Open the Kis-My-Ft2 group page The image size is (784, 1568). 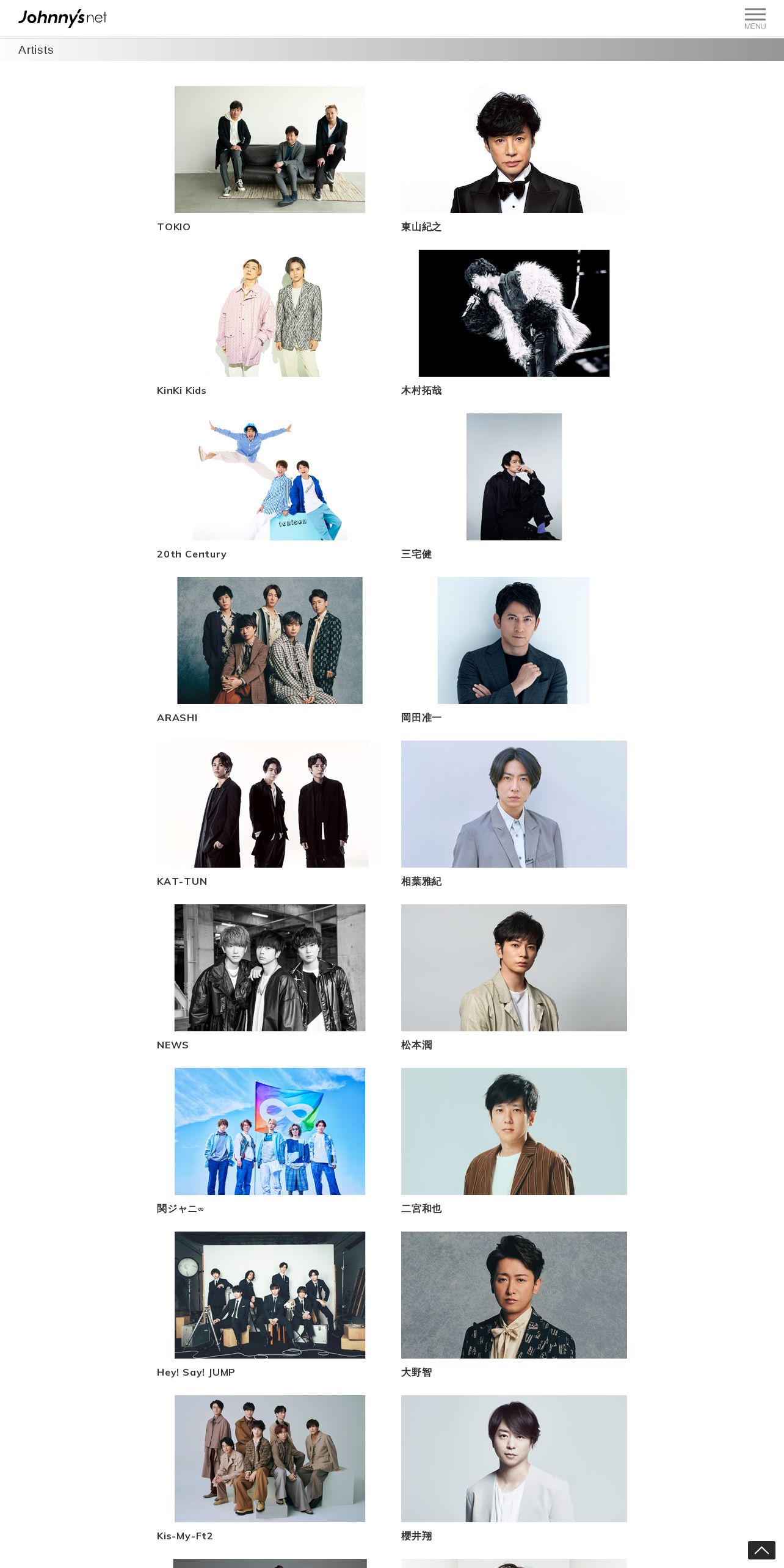pyautogui.click(x=270, y=1468)
